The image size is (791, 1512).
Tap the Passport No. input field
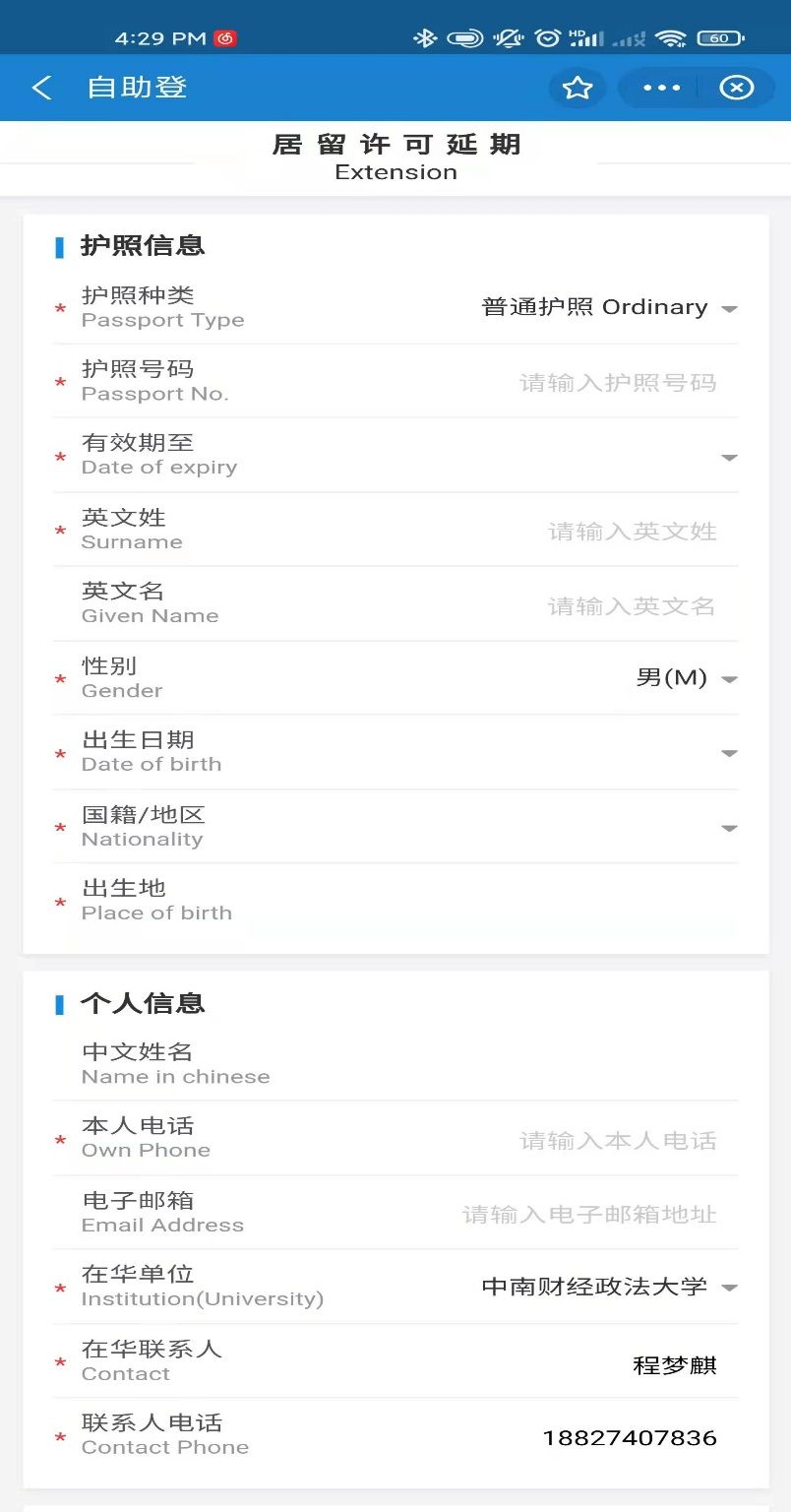pyautogui.click(x=617, y=383)
